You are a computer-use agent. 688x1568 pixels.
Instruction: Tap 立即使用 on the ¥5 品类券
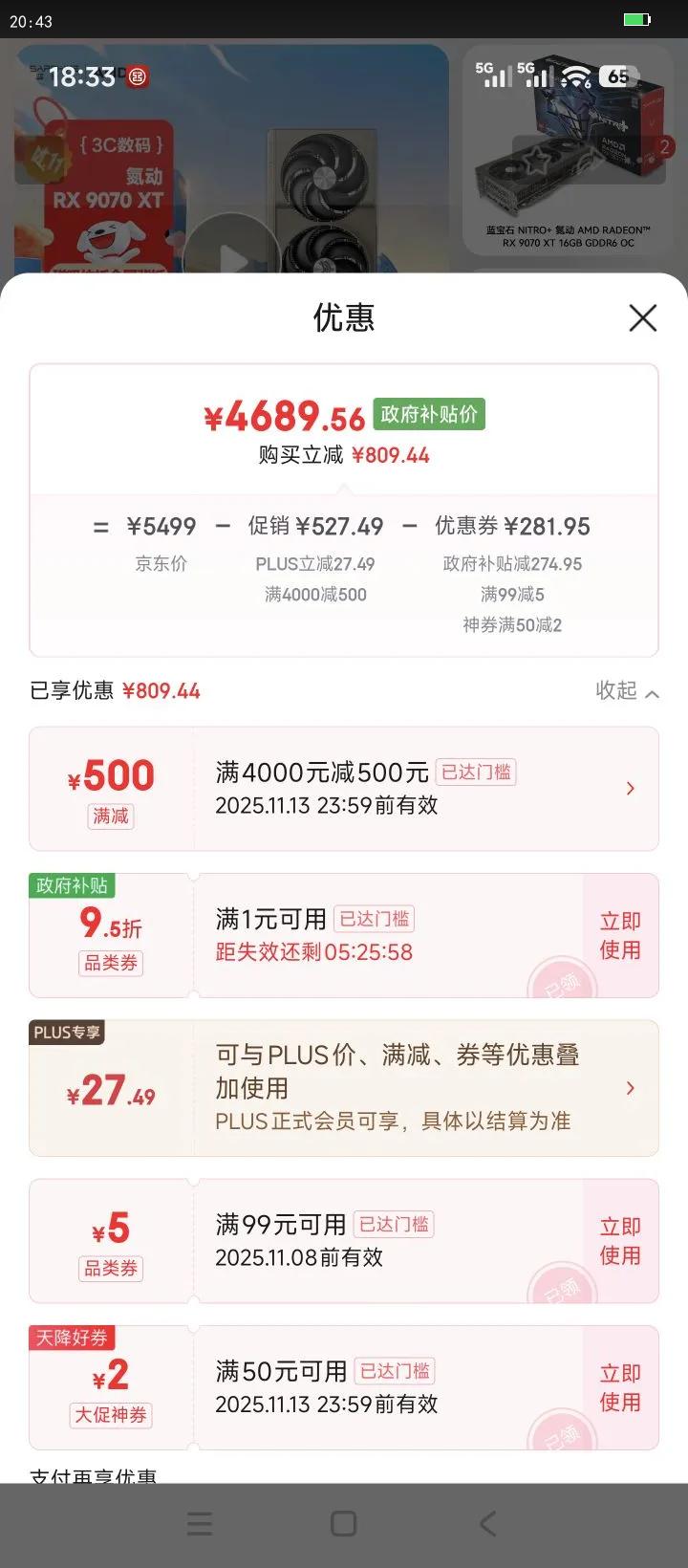pos(620,1241)
